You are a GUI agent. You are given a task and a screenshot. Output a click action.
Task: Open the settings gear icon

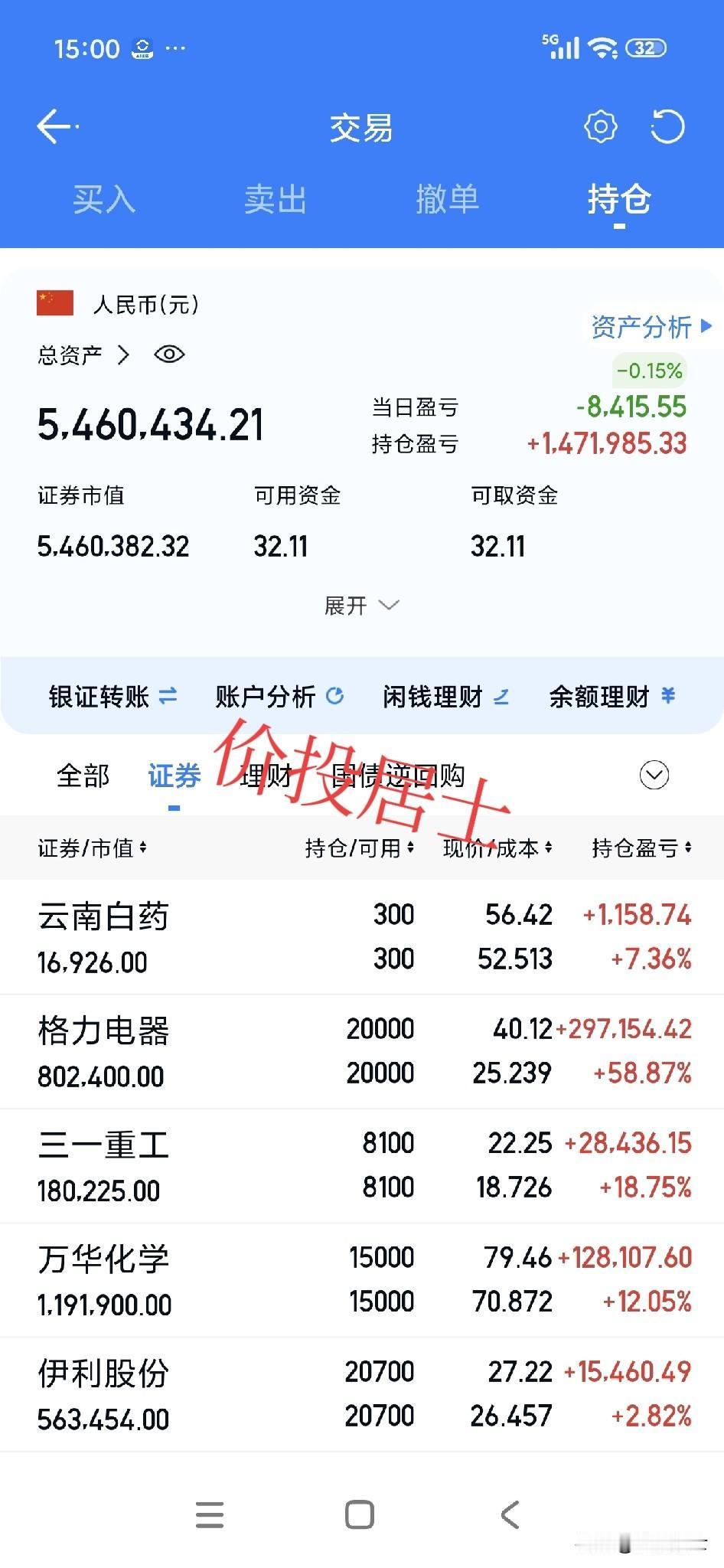click(602, 126)
